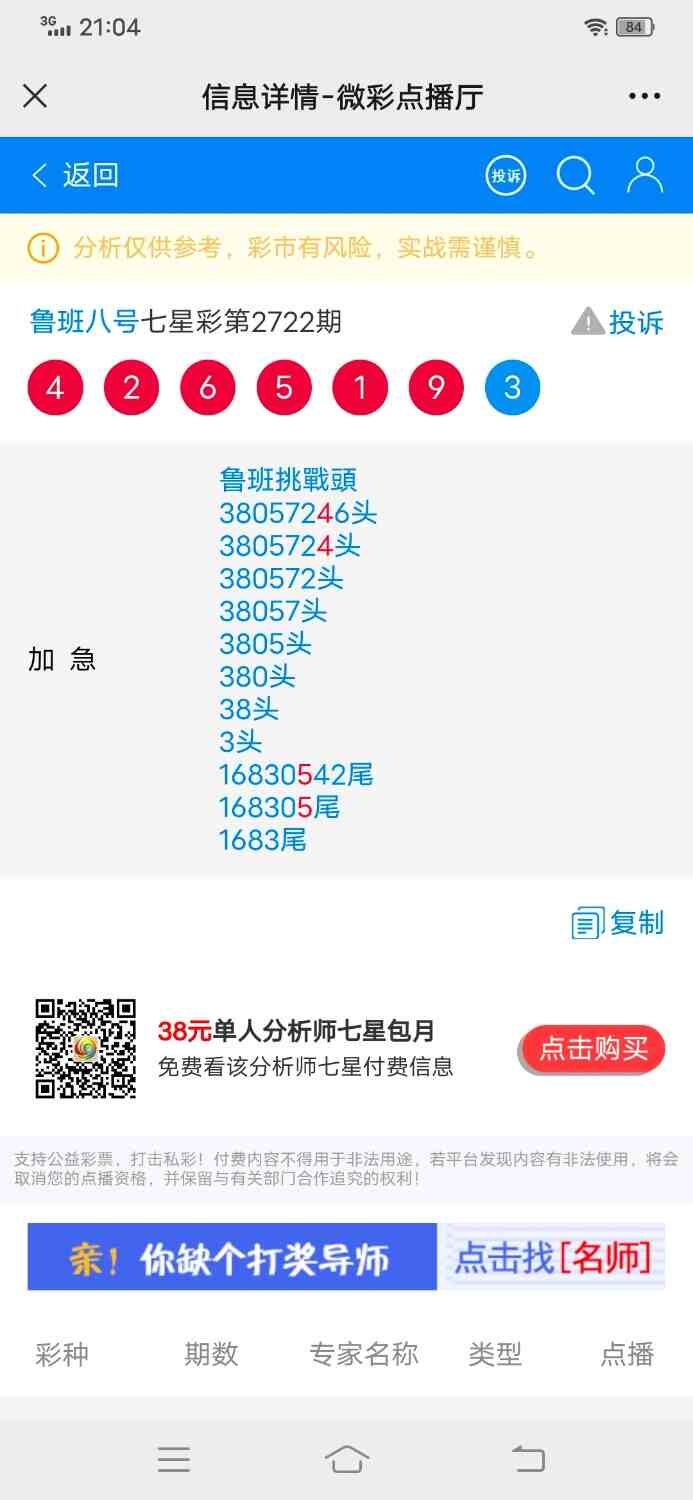Tap the 投诉 link with warning triangle
Image resolution: width=693 pixels, height=1500 pixels.
(x=618, y=322)
